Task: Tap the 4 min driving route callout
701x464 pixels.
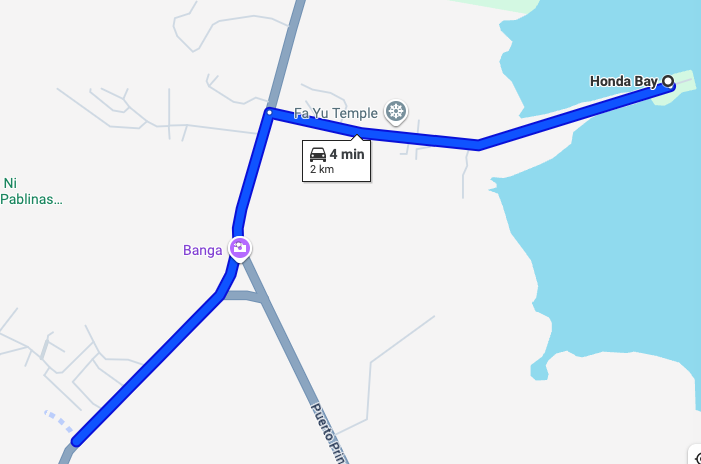Action: 337,161
